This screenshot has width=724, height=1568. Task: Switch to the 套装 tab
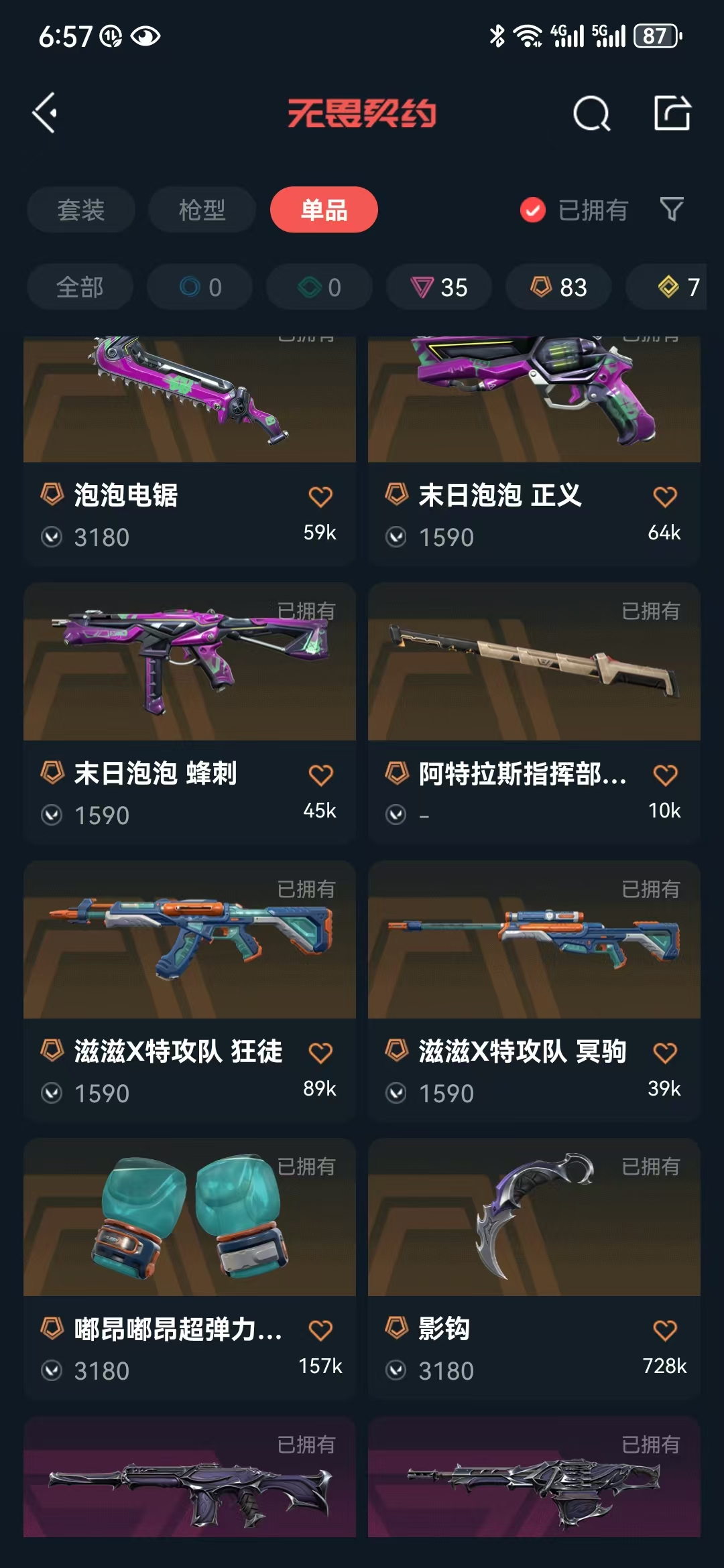(x=80, y=210)
